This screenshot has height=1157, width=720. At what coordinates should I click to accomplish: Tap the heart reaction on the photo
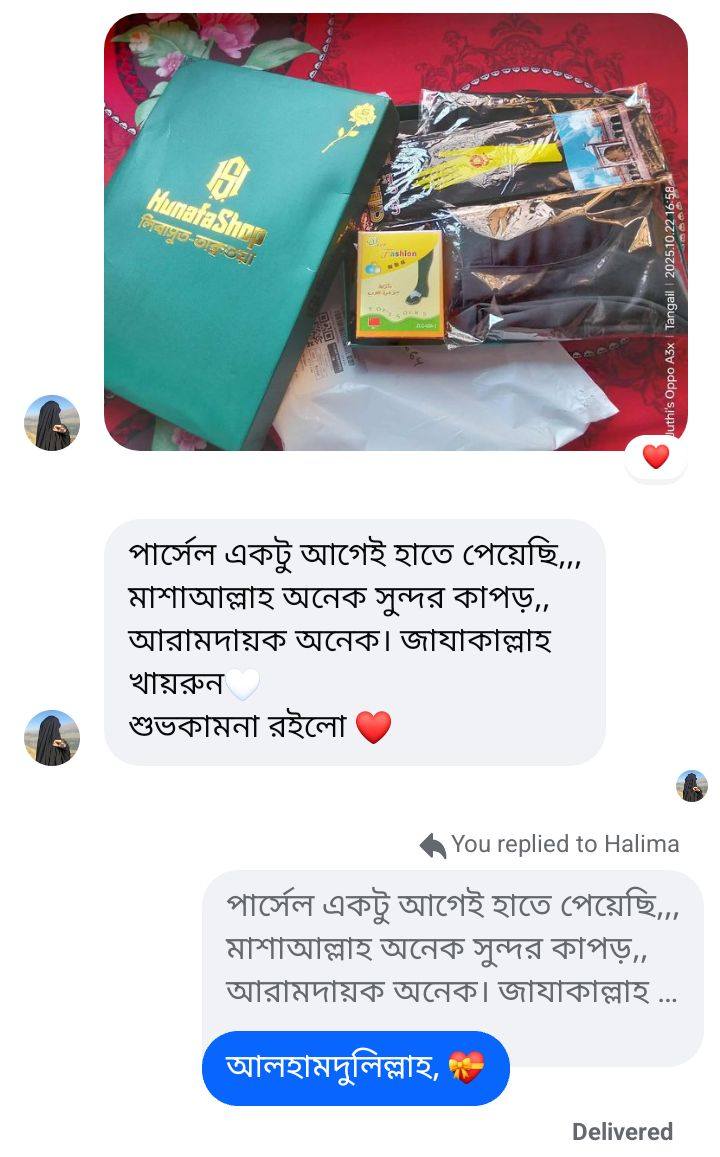point(655,457)
